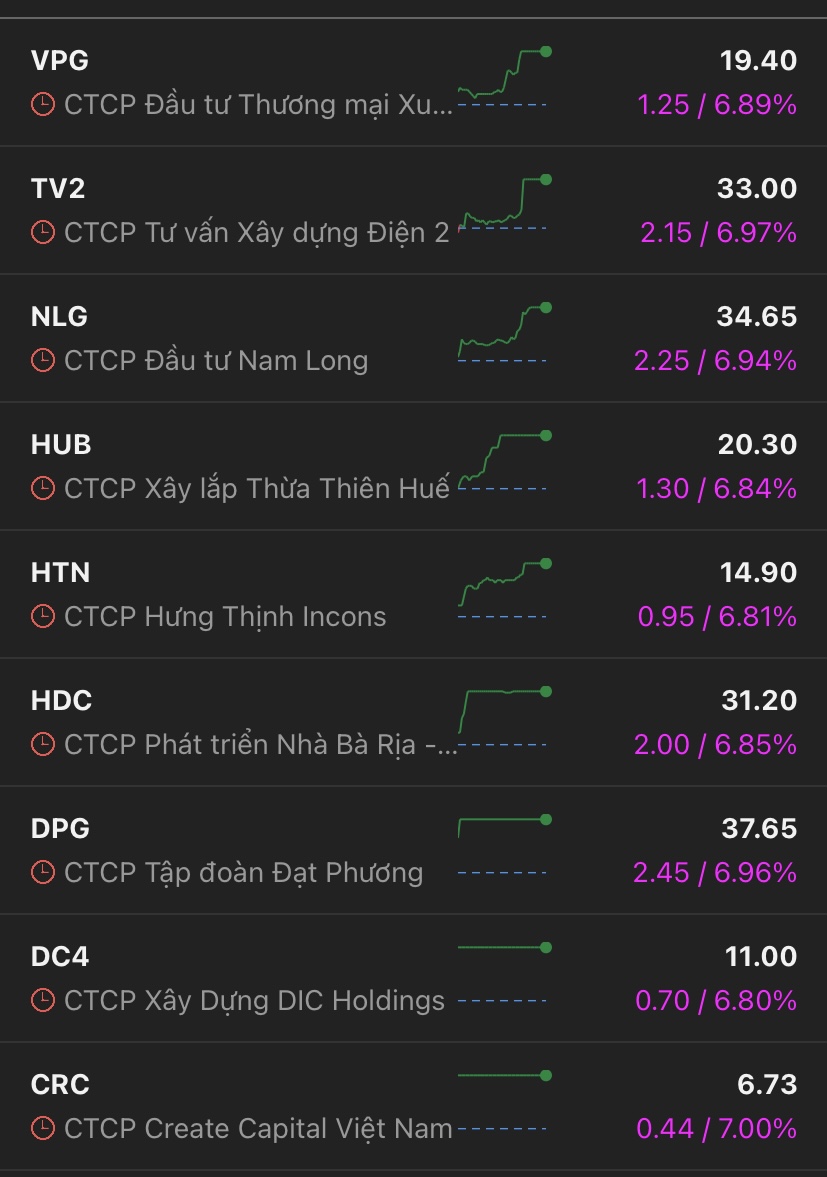The height and width of the screenshot is (1177, 827).
Task: View details for TV2 stock
Action: 240,210
